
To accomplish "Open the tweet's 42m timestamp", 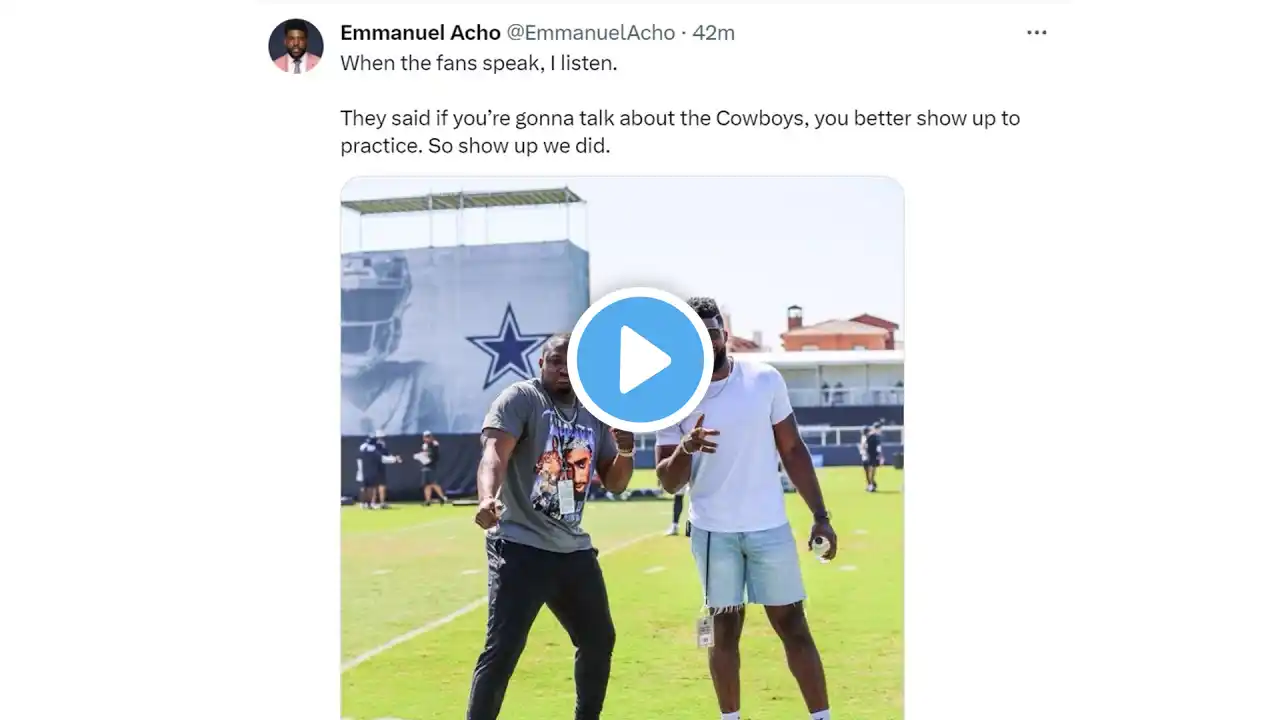I will click(713, 33).
